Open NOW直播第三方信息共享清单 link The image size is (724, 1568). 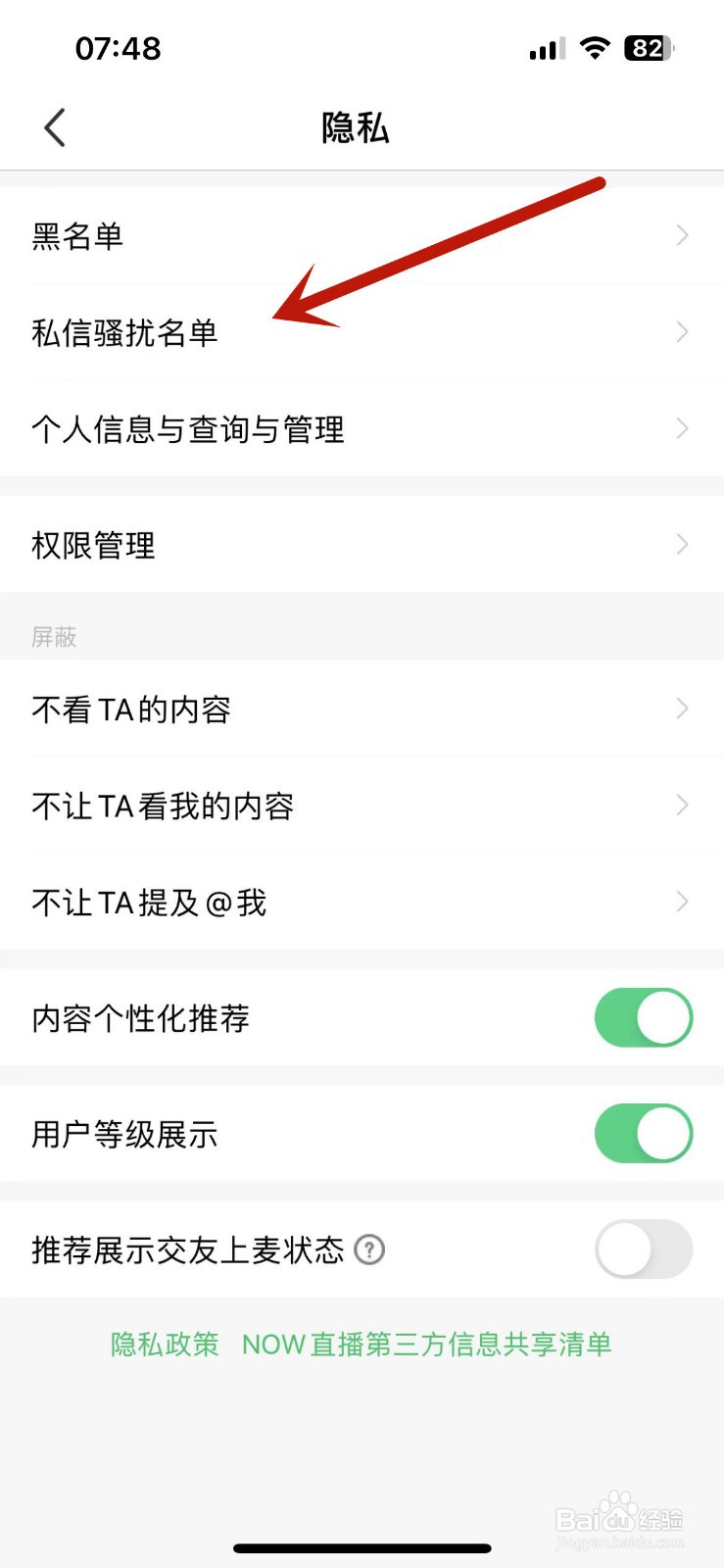pos(427,1344)
